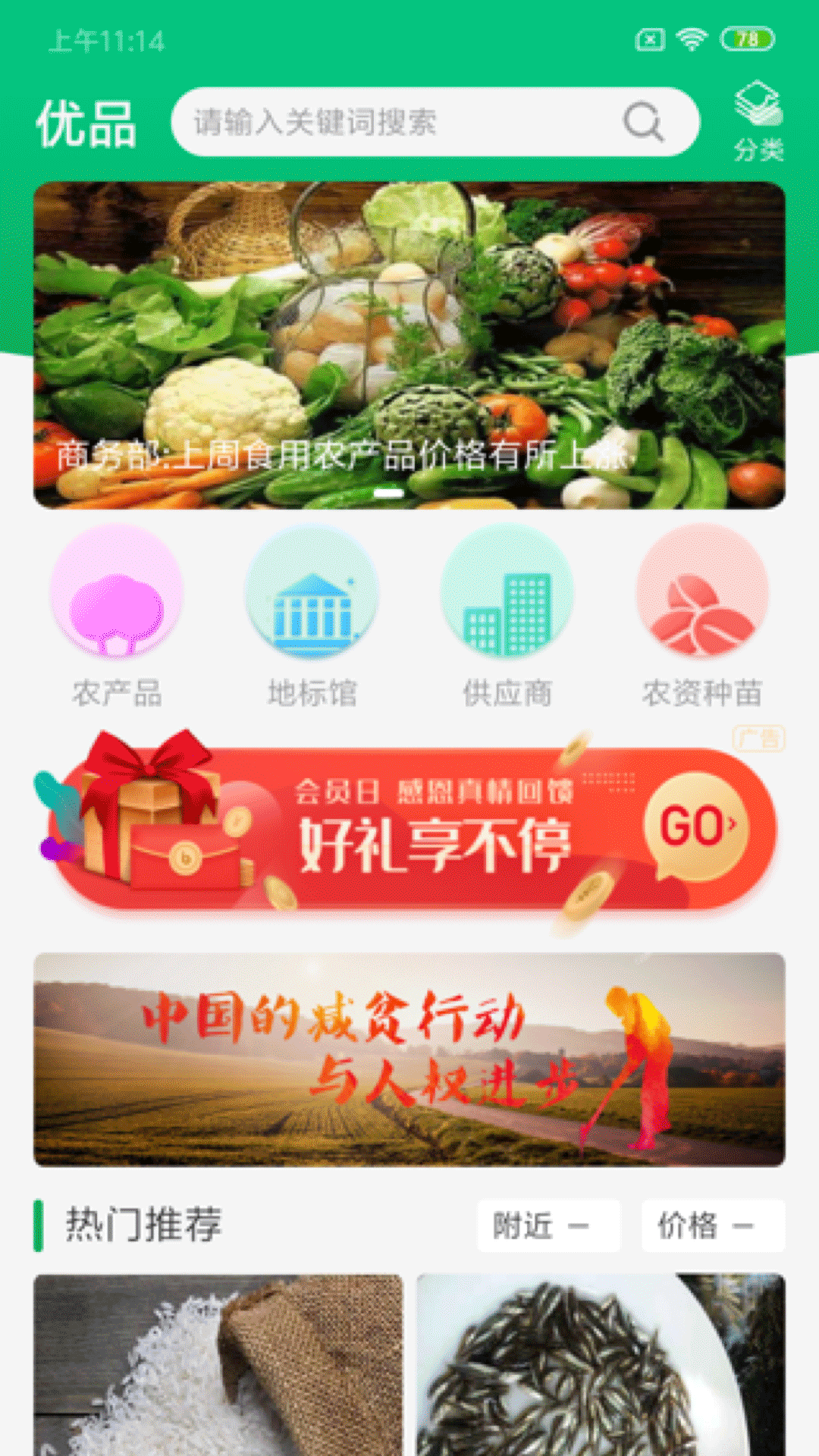Open the 分类 categories page
Image resolution: width=819 pixels, height=1456 pixels.
click(x=758, y=121)
